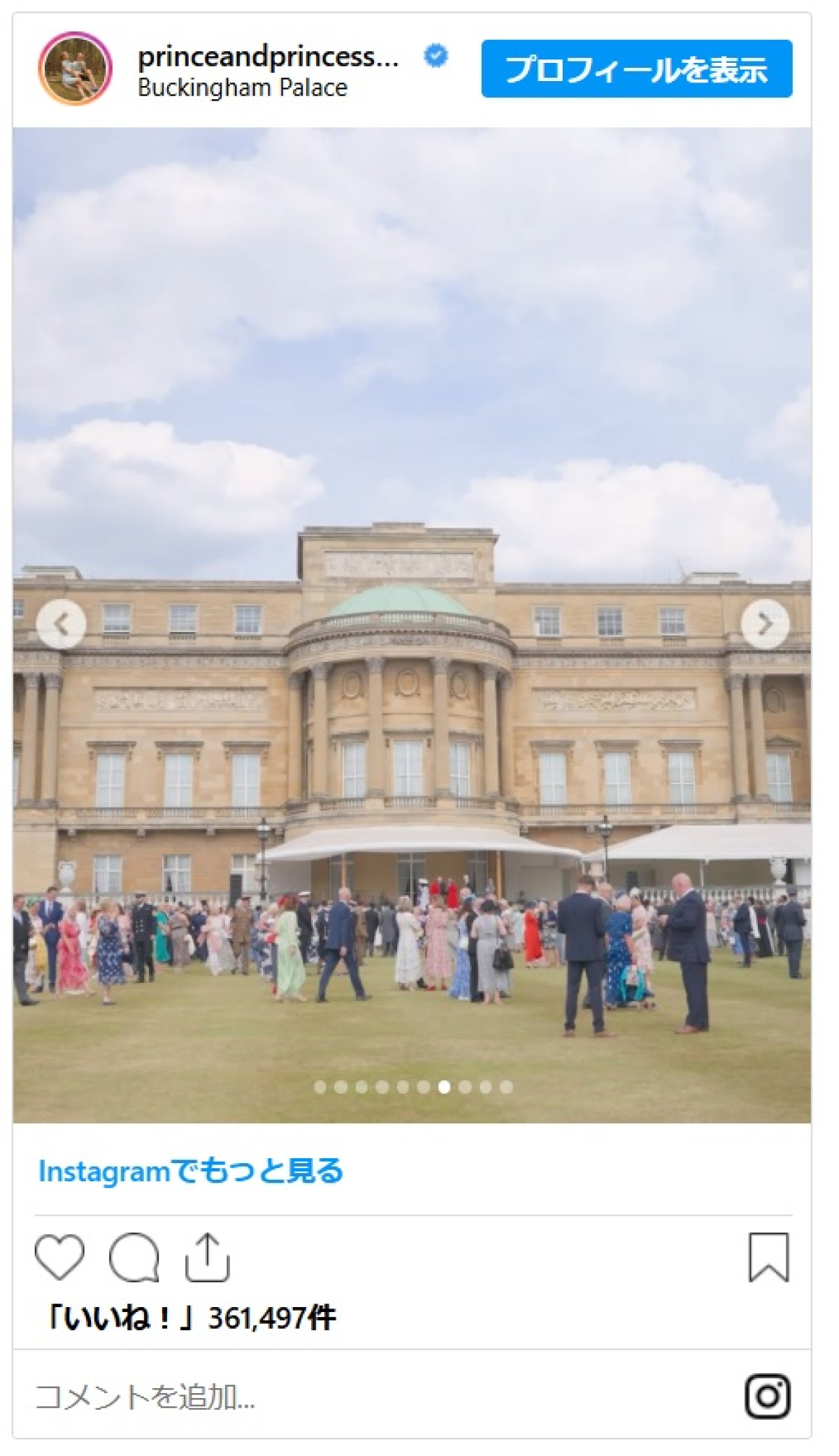Screen dimensions: 839x1456
Task: Tap the コメントを追加 comment field
Action: pyautogui.click(x=350, y=1397)
